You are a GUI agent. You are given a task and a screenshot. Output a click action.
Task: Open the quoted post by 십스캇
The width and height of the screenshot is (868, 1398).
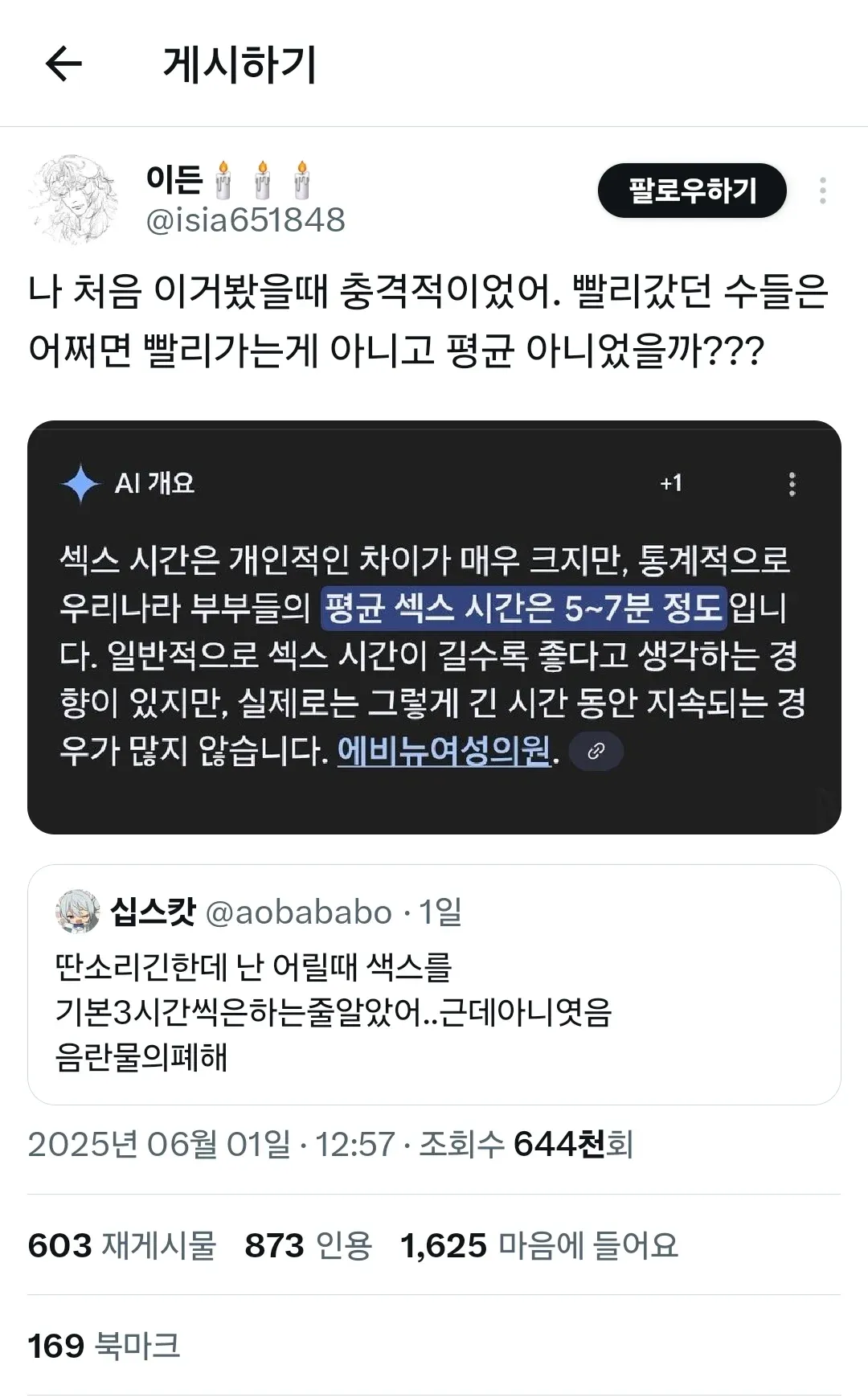tap(434, 984)
